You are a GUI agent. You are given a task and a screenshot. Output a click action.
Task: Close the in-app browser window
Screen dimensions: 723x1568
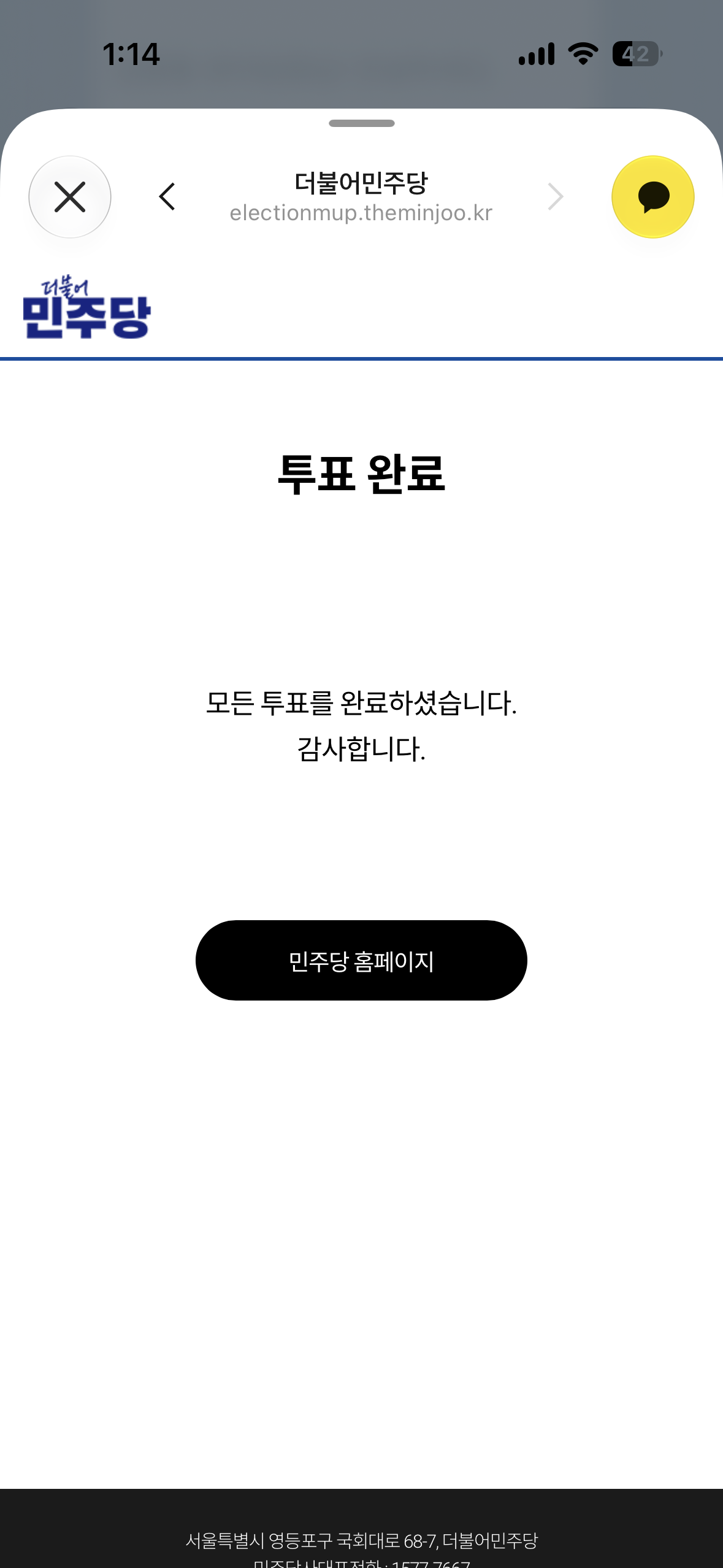tap(70, 197)
